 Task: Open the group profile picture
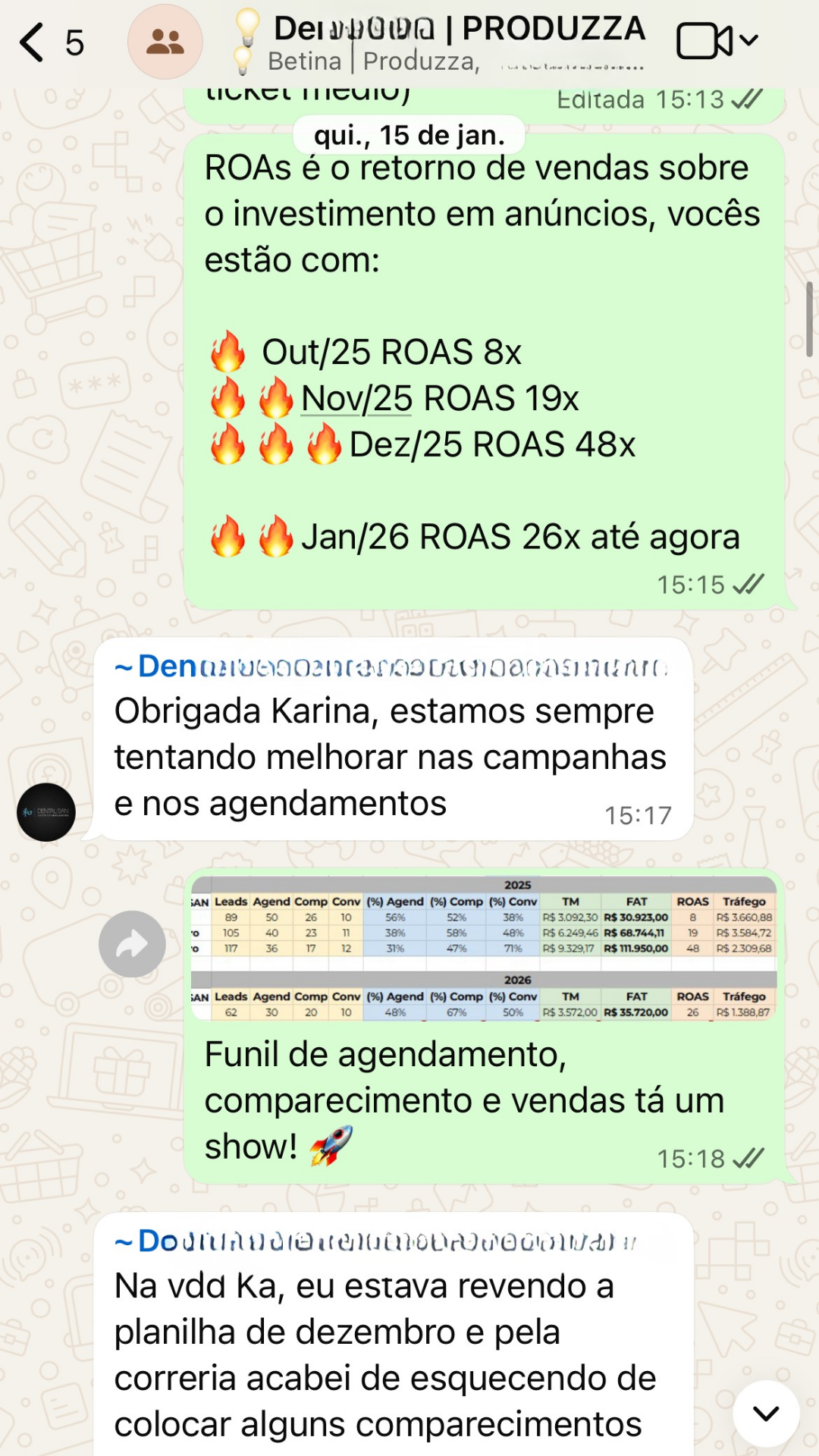click(165, 42)
